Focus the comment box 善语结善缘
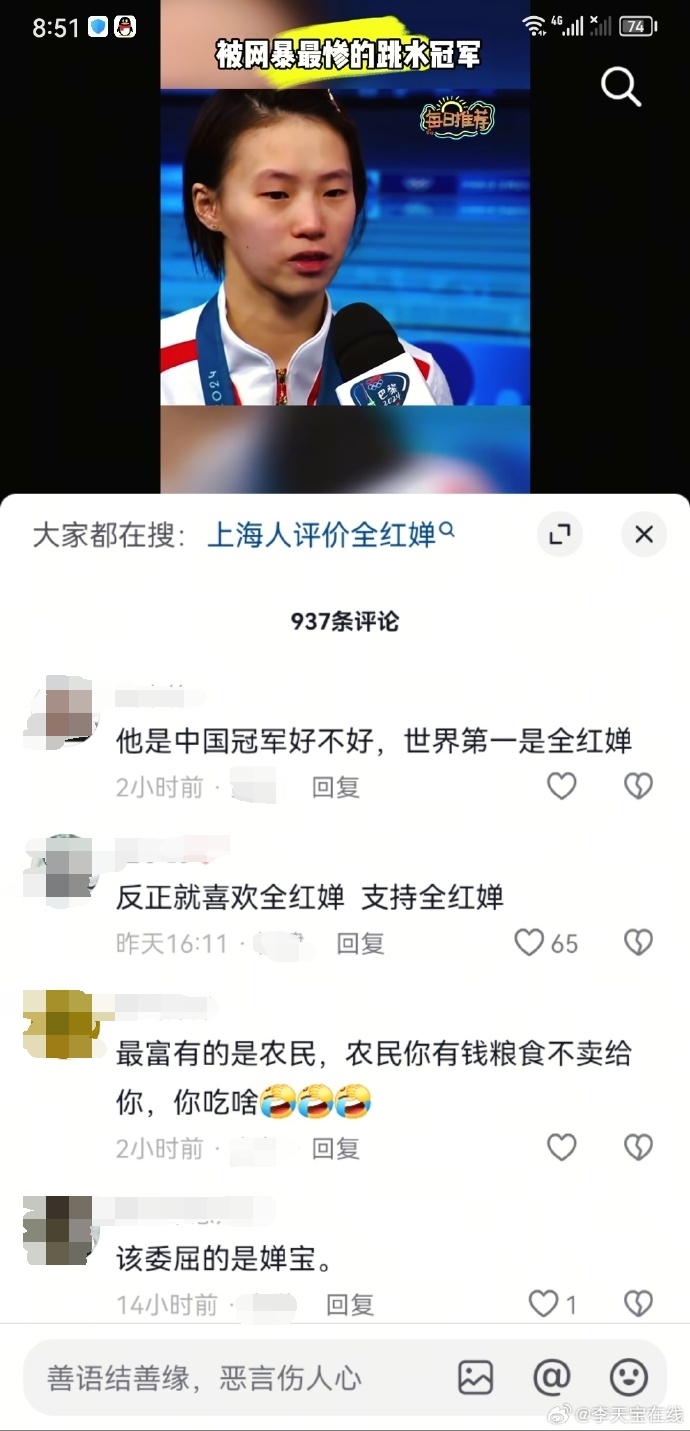The image size is (690, 1431). [230, 1378]
